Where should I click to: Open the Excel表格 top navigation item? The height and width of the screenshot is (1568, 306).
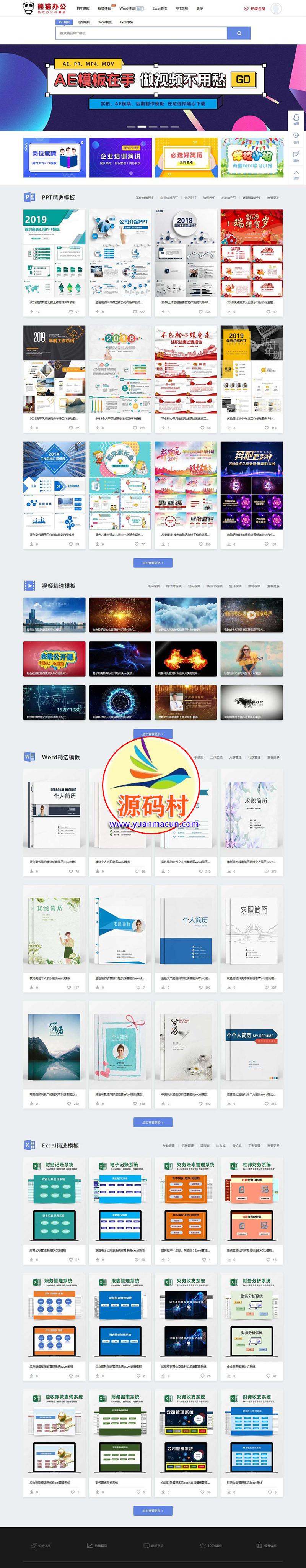[x=160, y=8]
